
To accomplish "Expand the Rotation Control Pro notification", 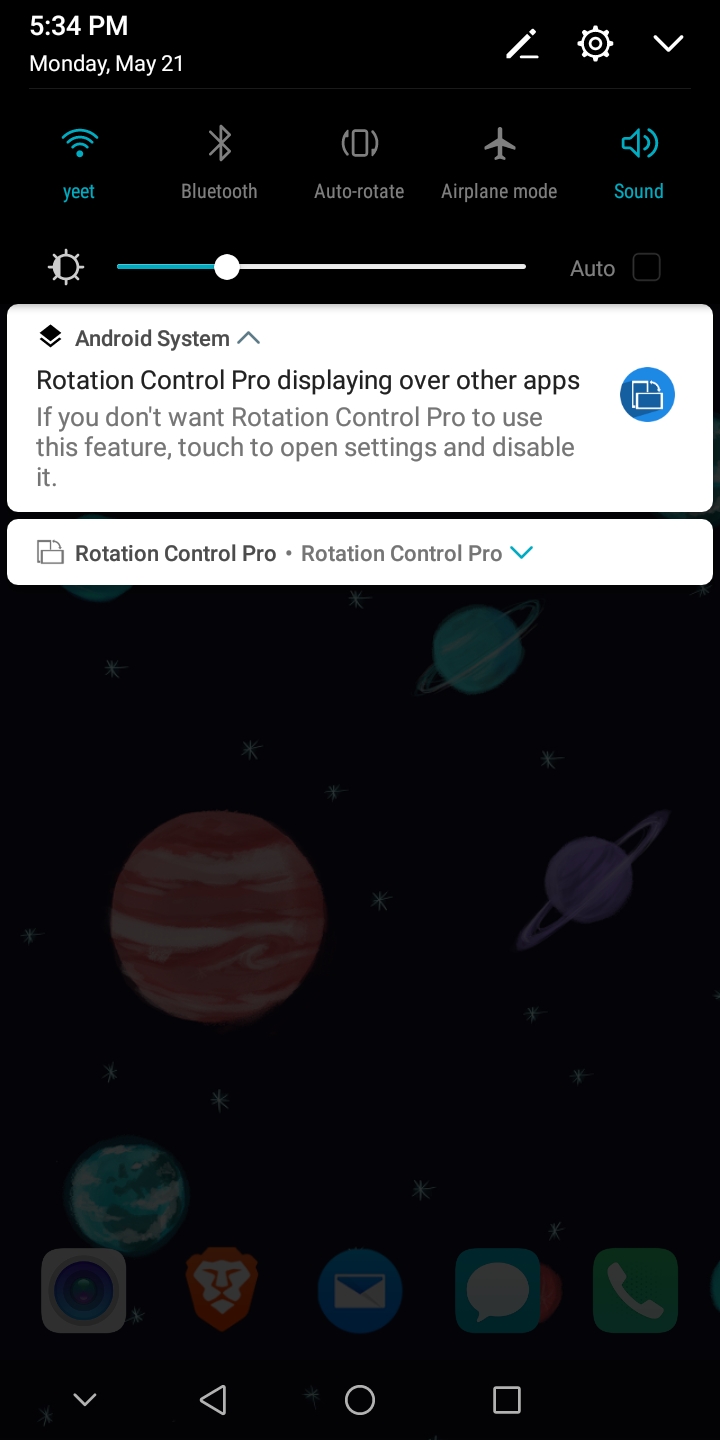I will click(522, 552).
